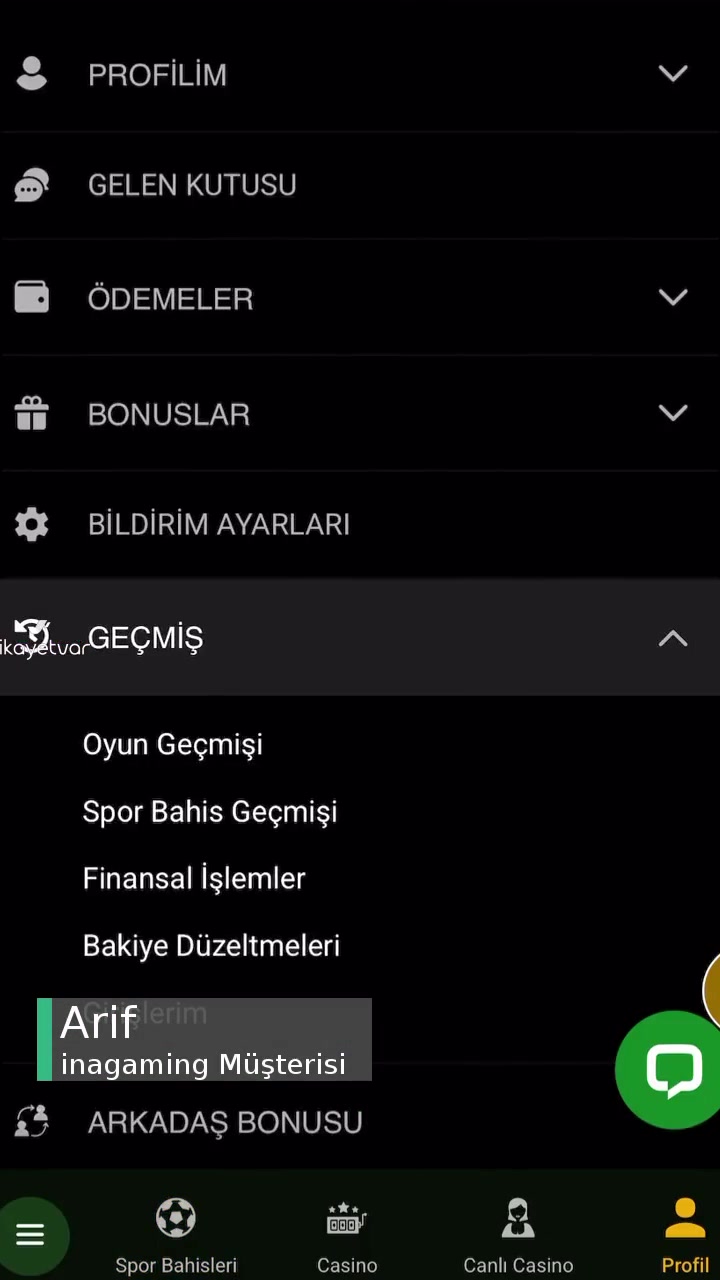Collapse the Geçmiş section

tap(672, 639)
